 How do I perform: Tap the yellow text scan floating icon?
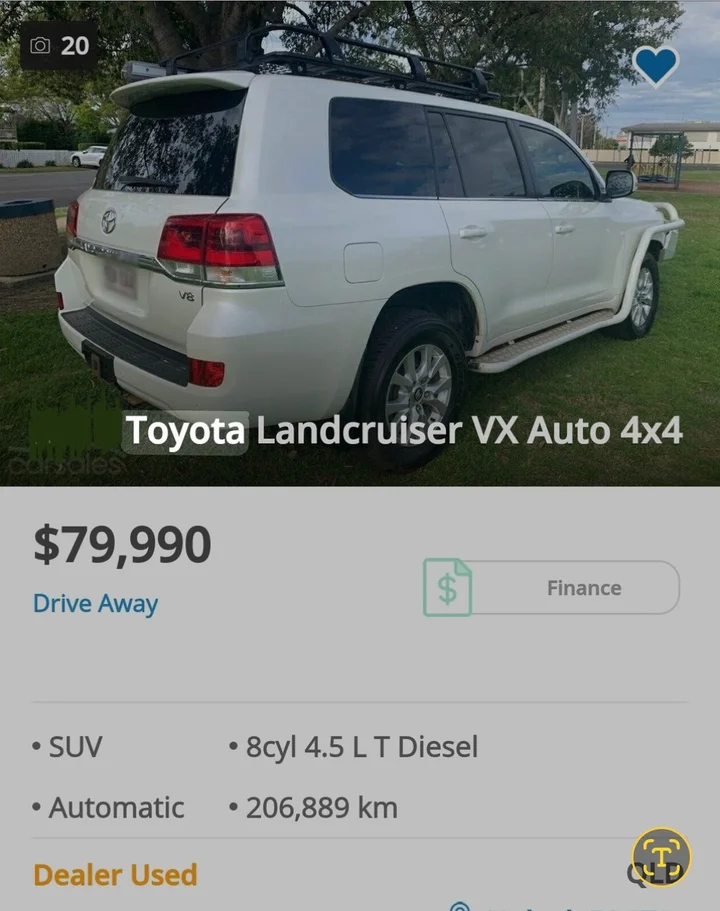tap(661, 857)
